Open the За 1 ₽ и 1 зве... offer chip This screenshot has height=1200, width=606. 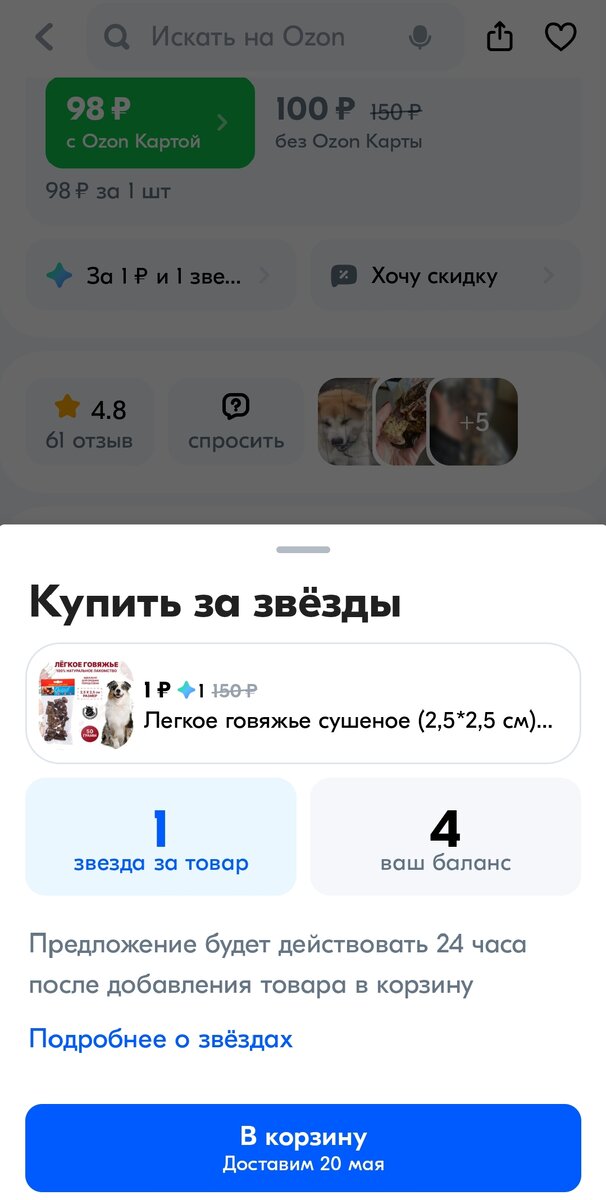[160, 276]
